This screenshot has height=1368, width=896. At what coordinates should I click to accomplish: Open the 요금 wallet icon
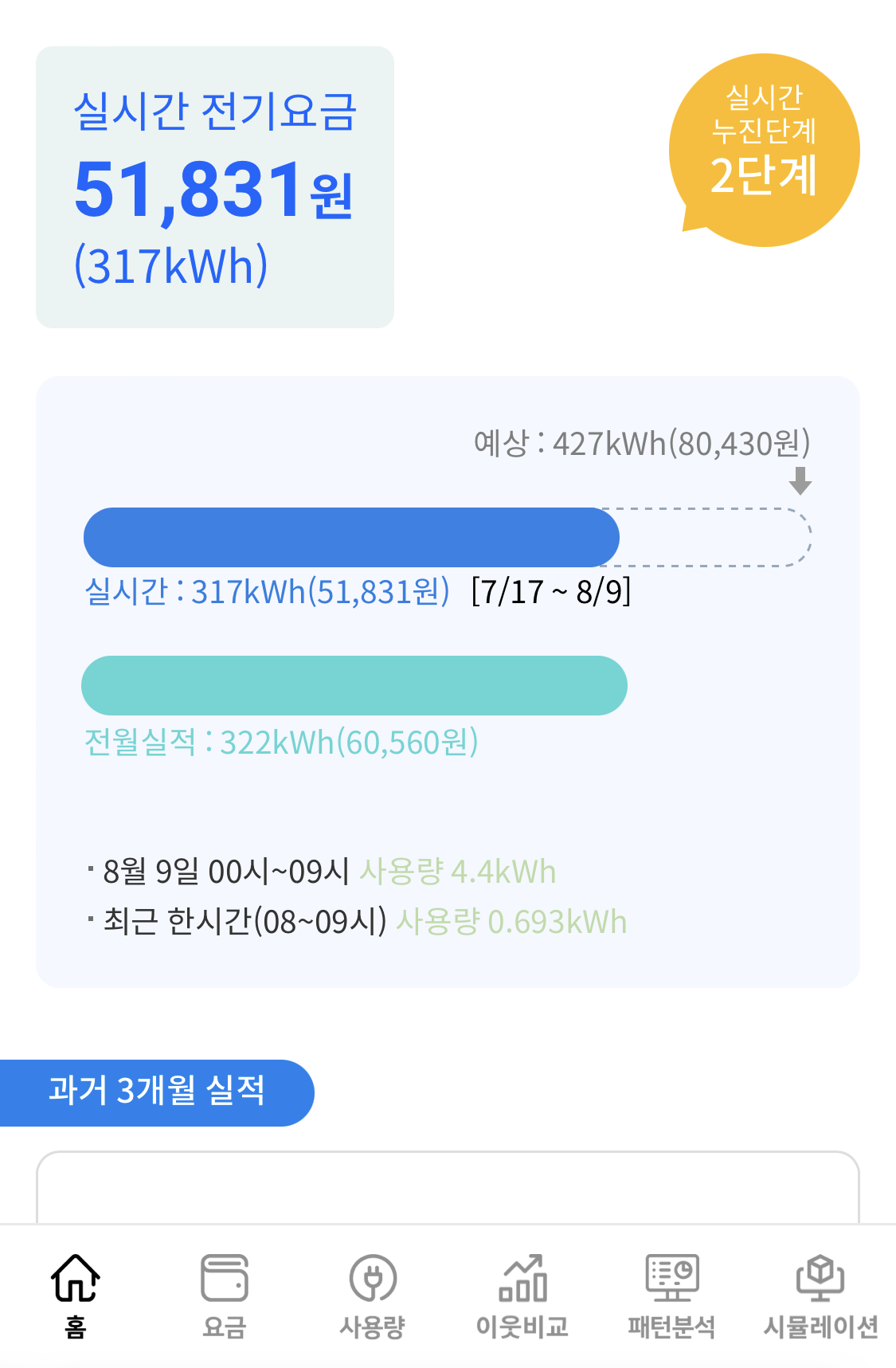coord(225,1289)
